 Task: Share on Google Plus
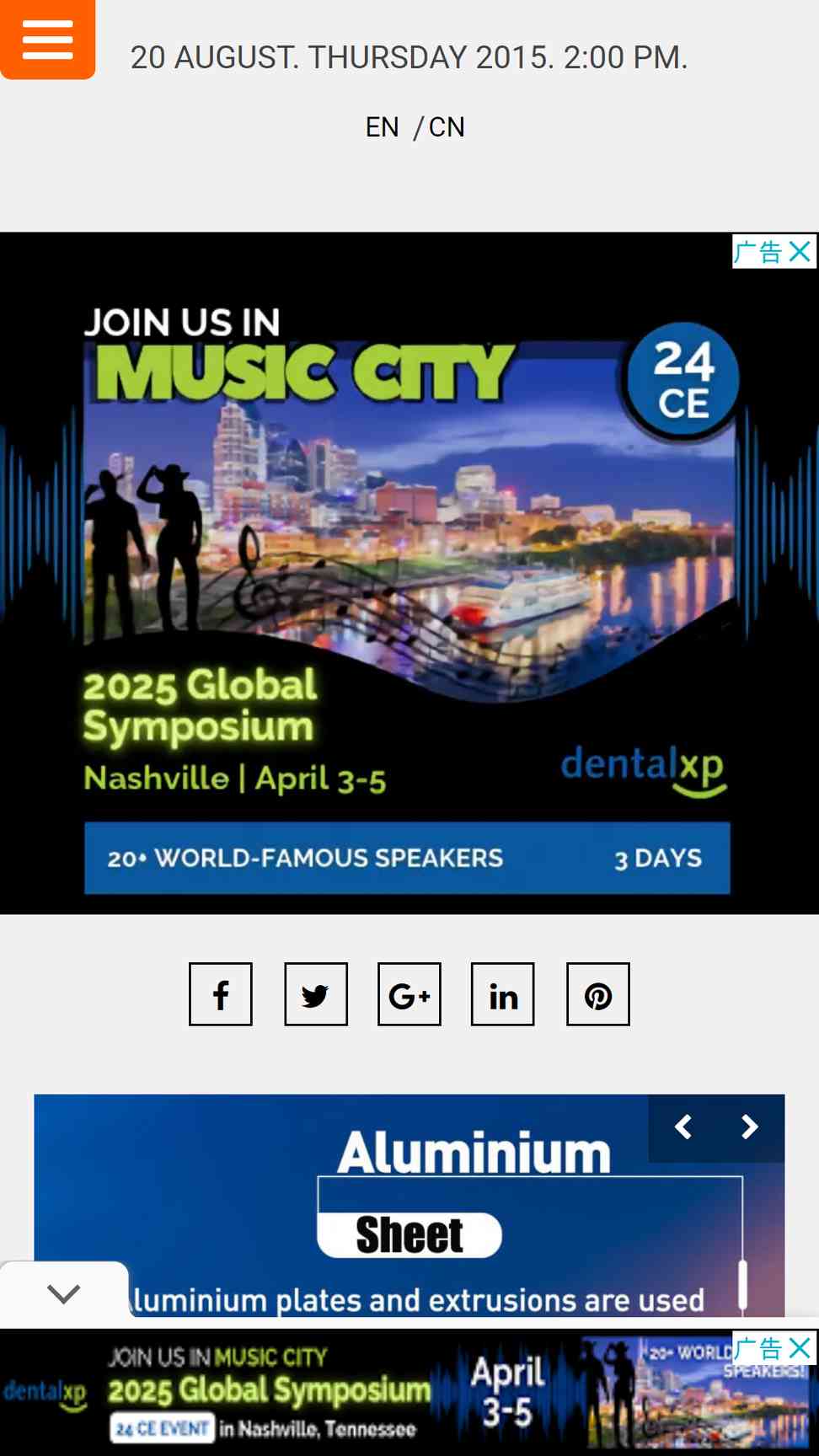(x=409, y=994)
